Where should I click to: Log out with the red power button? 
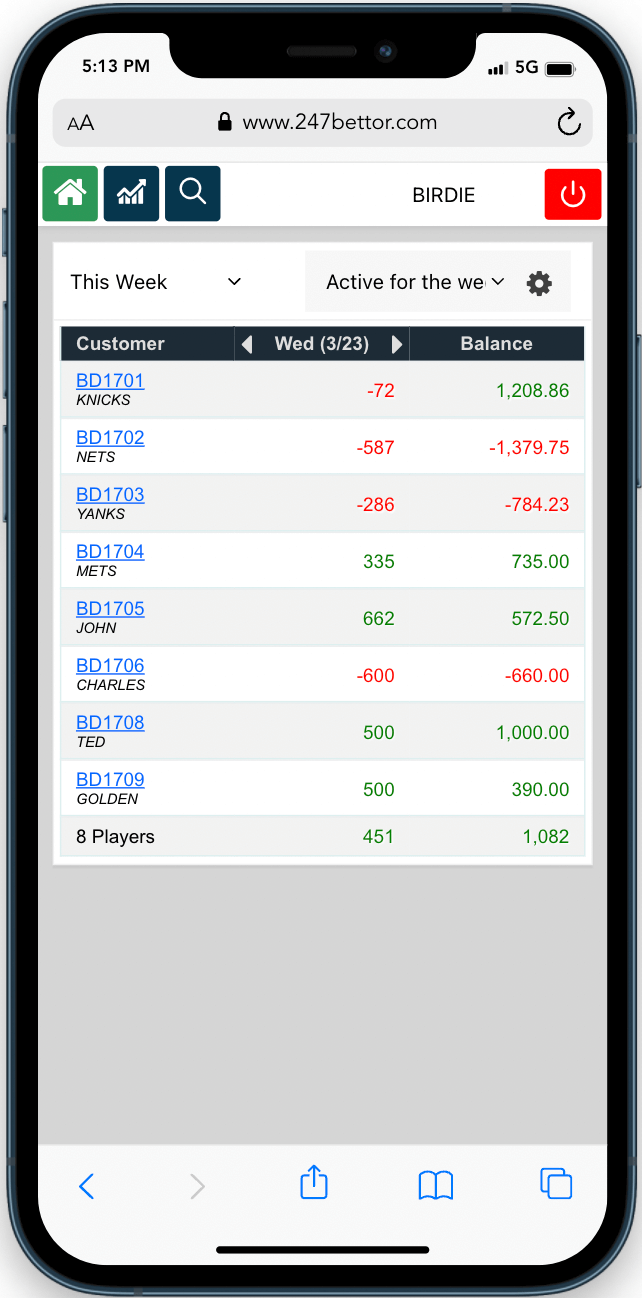pyautogui.click(x=572, y=194)
